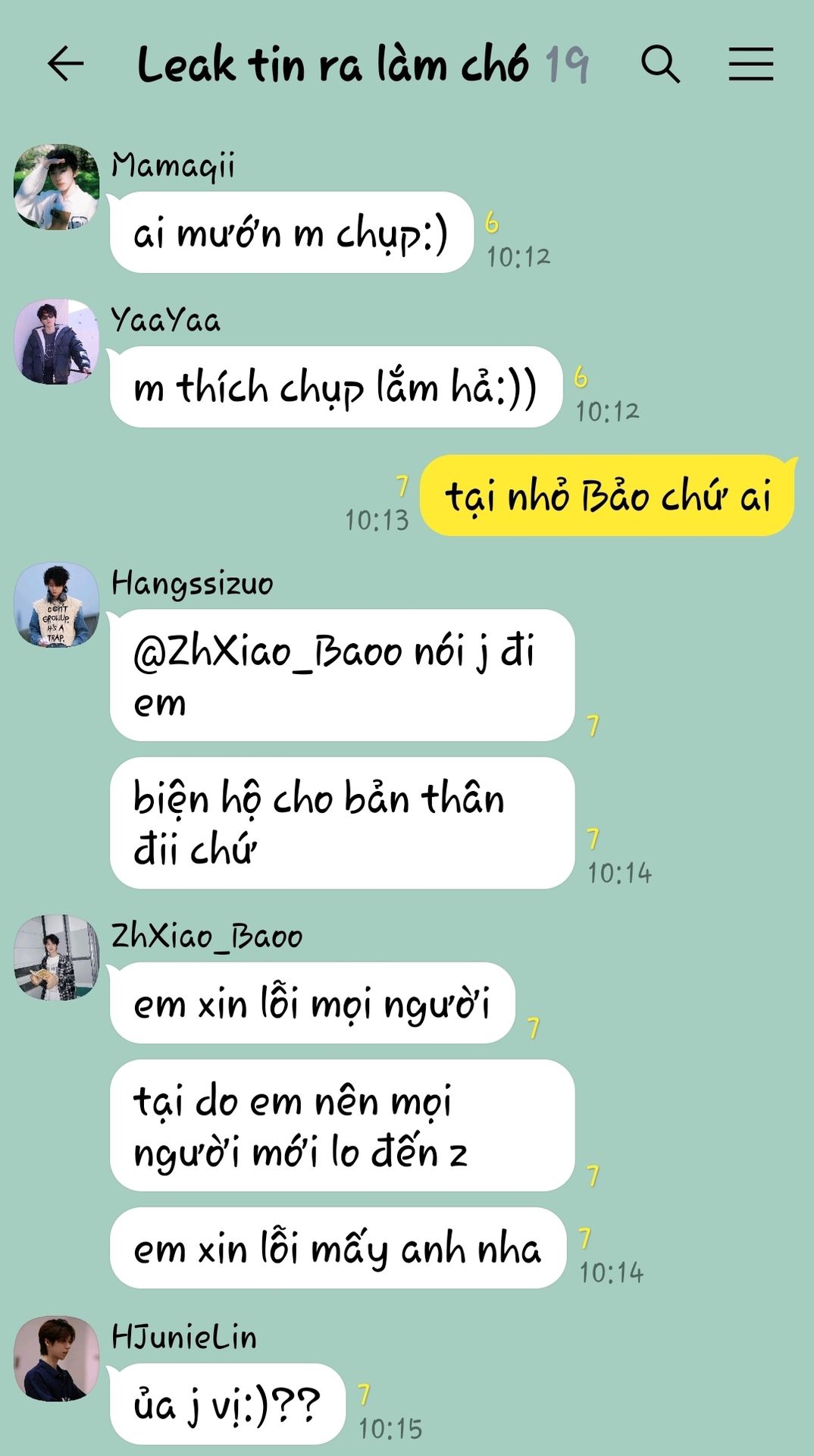Screen dimensions: 814x1456
Task: Open HJunieLin's profile avatar
Action: tap(57, 1358)
